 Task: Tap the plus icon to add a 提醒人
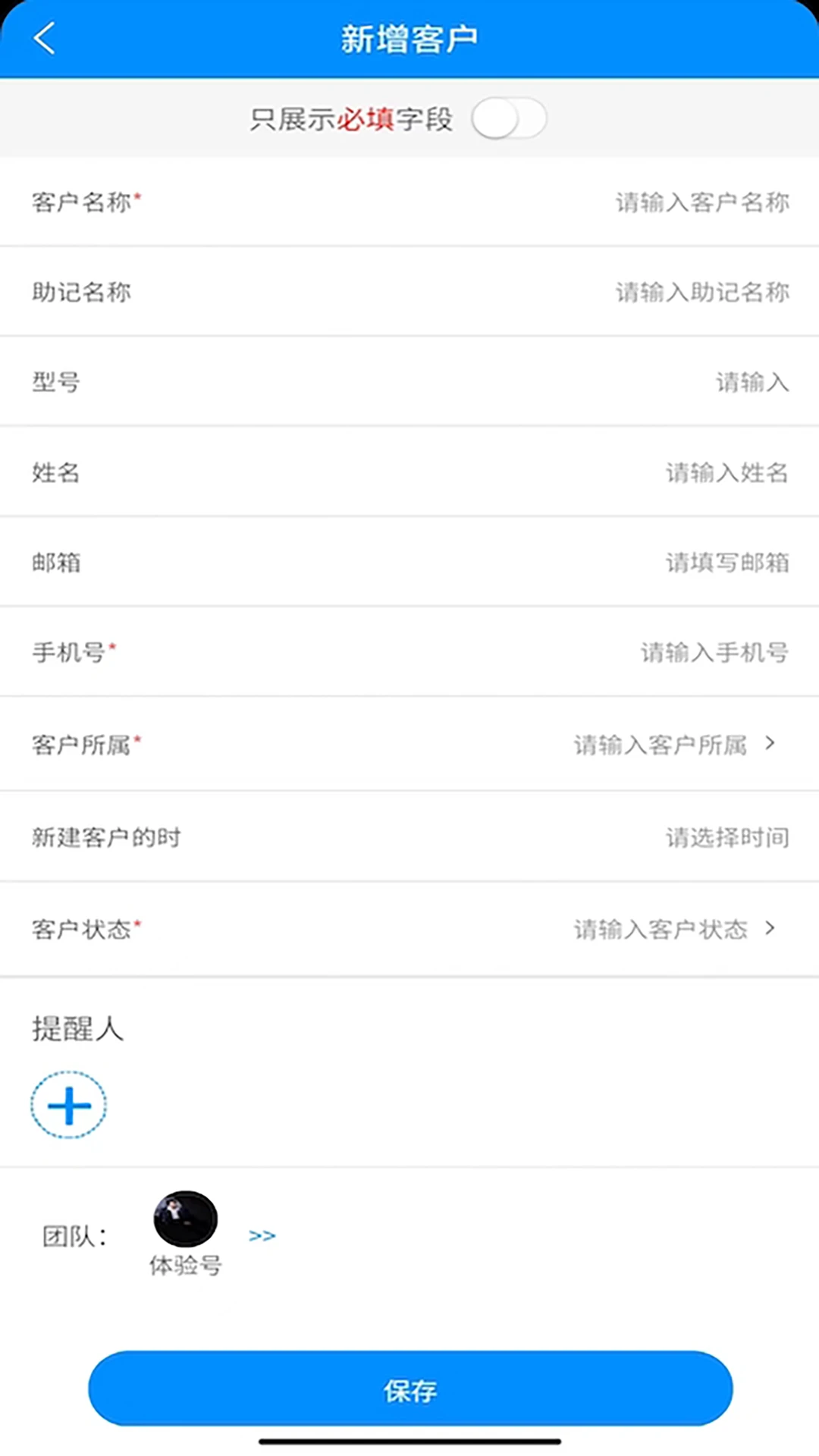coord(68,1105)
